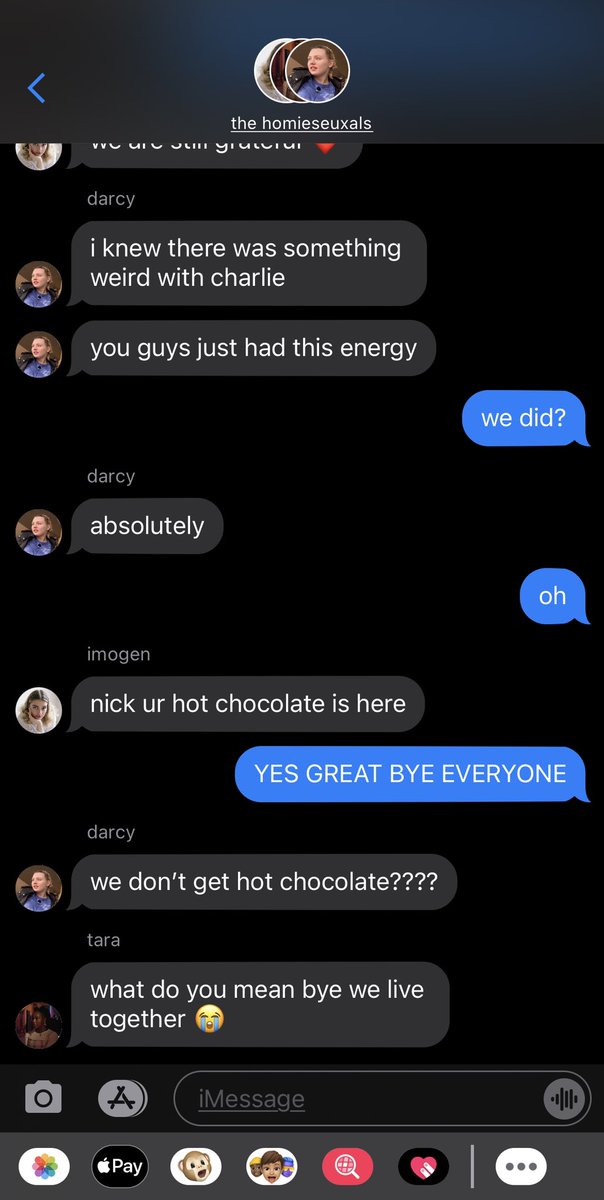Open the Photos iMessage app
The height and width of the screenshot is (1200, 604).
(x=43, y=1166)
